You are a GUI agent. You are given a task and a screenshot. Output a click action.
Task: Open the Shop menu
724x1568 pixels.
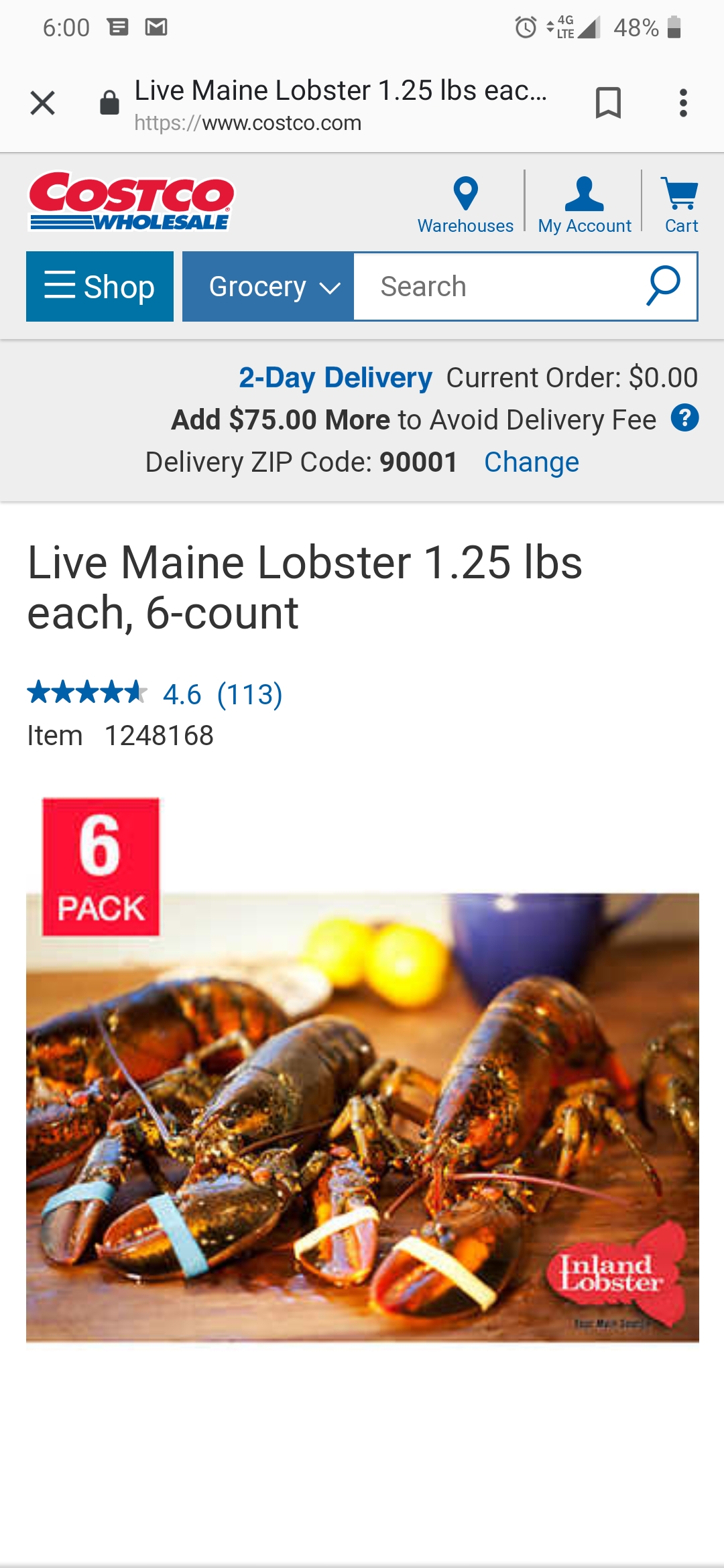tap(100, 287)
